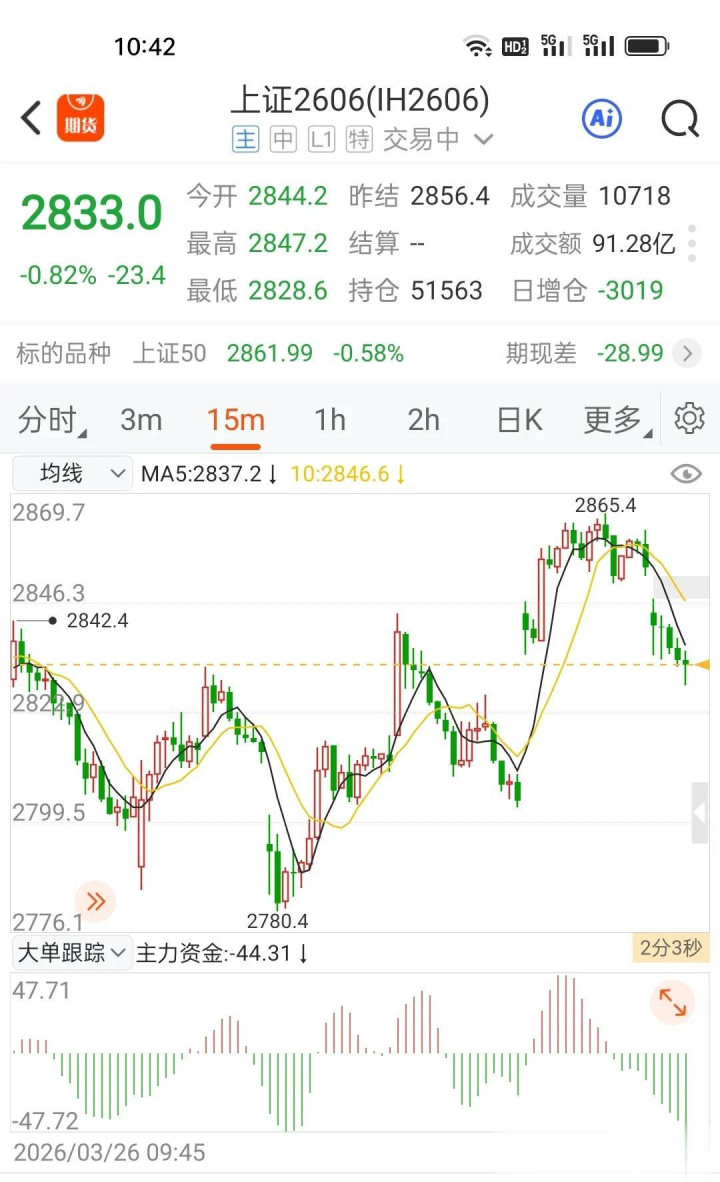This screenshot has height=1182, width=720.
Task: Switch to the 分时 chart tab
Action: pyautogui.click(x=50, y=421)
